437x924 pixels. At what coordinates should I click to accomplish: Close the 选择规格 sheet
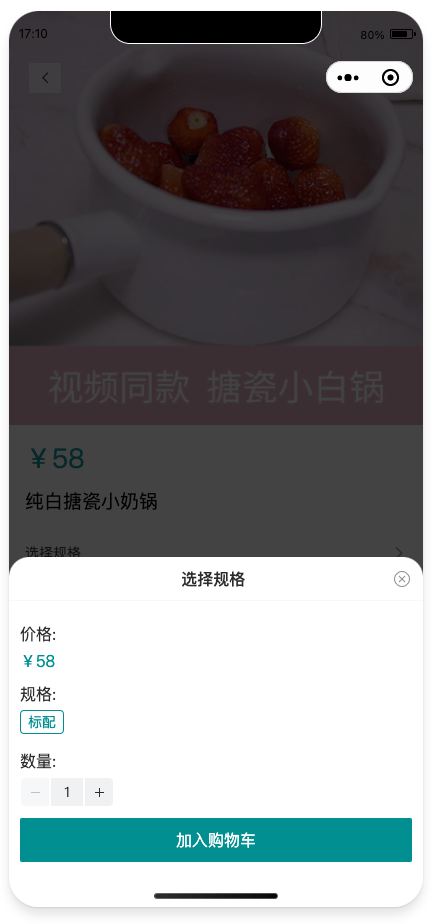tap(402, 579)
